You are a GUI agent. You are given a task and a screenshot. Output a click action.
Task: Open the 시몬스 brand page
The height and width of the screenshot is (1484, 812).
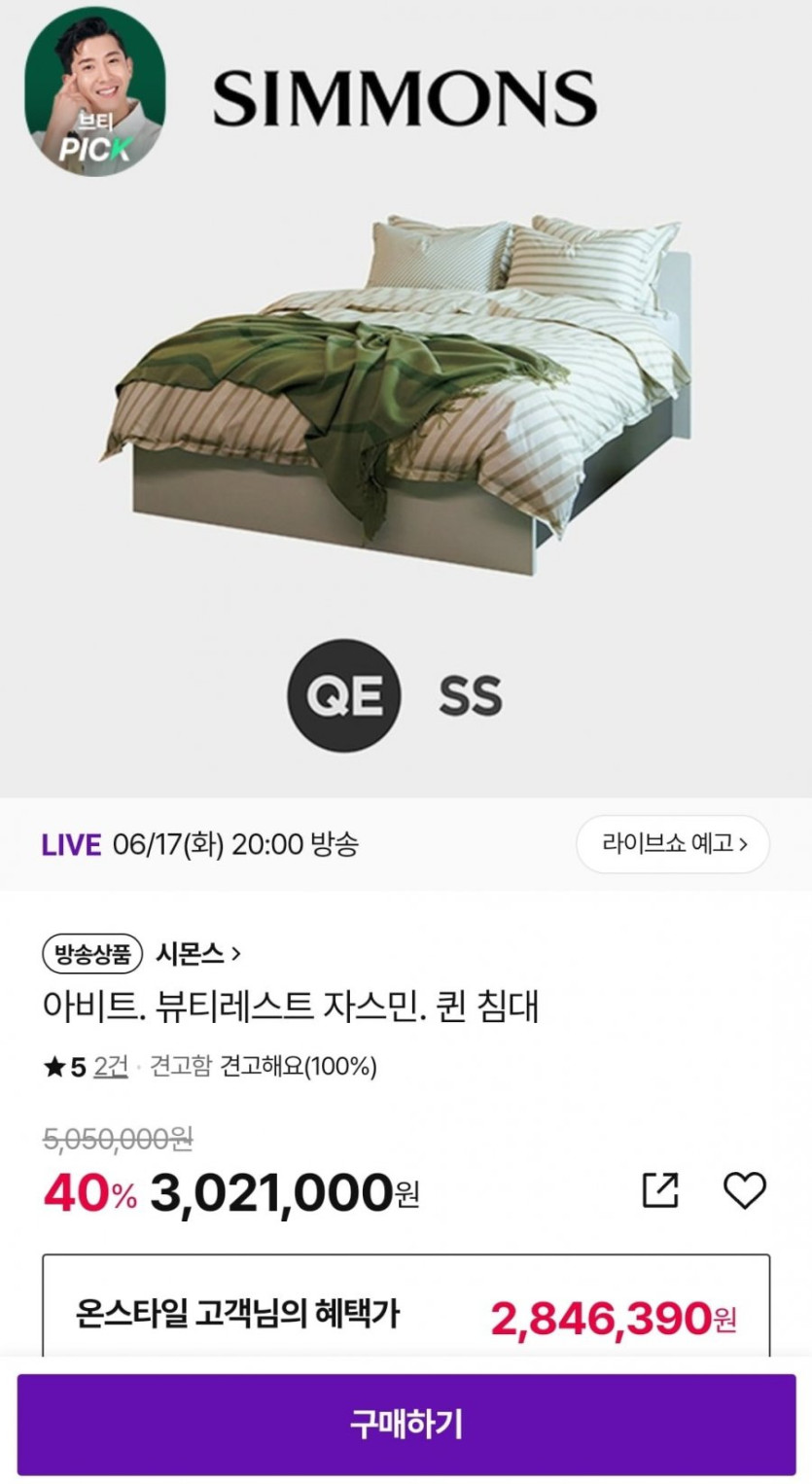pos(198,953)
